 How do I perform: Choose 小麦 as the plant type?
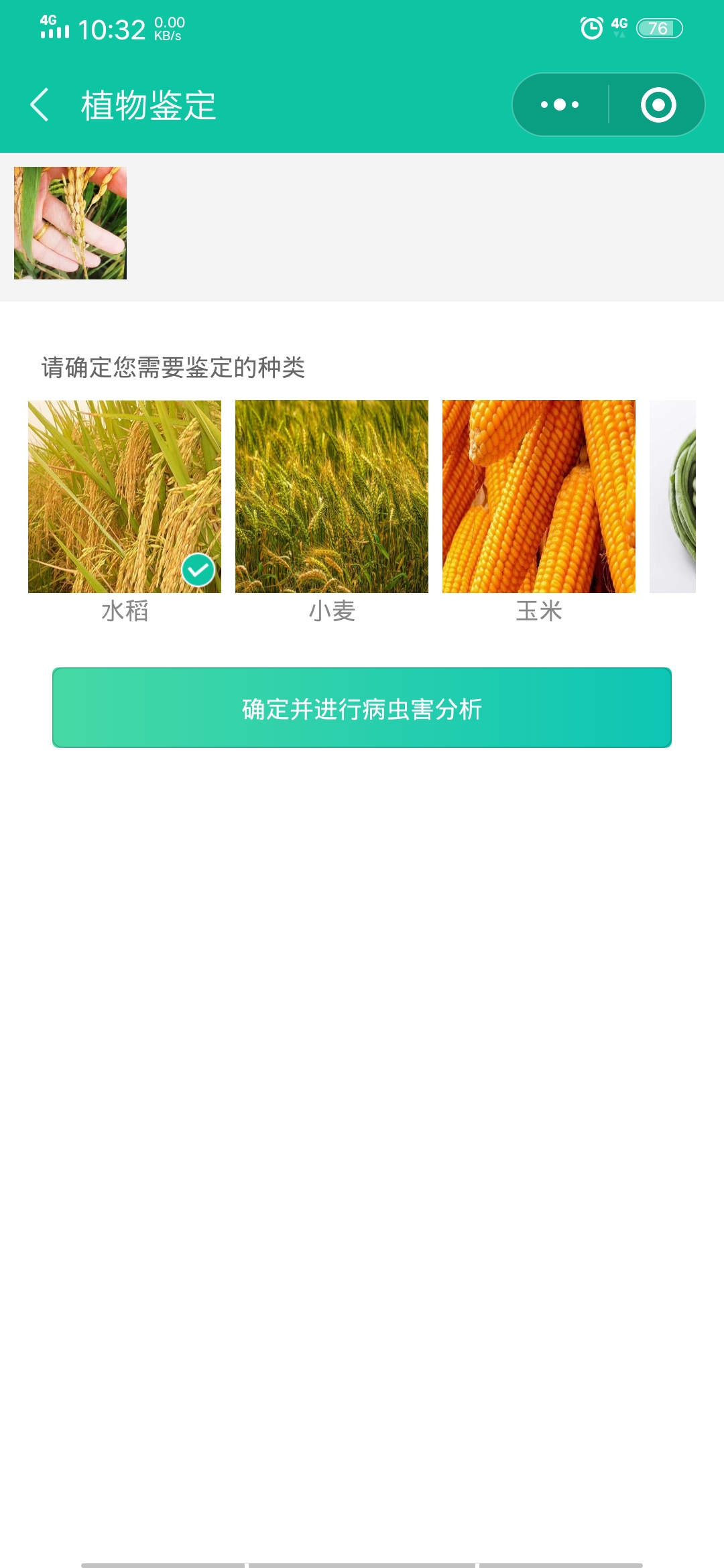[x=332, y=497]
